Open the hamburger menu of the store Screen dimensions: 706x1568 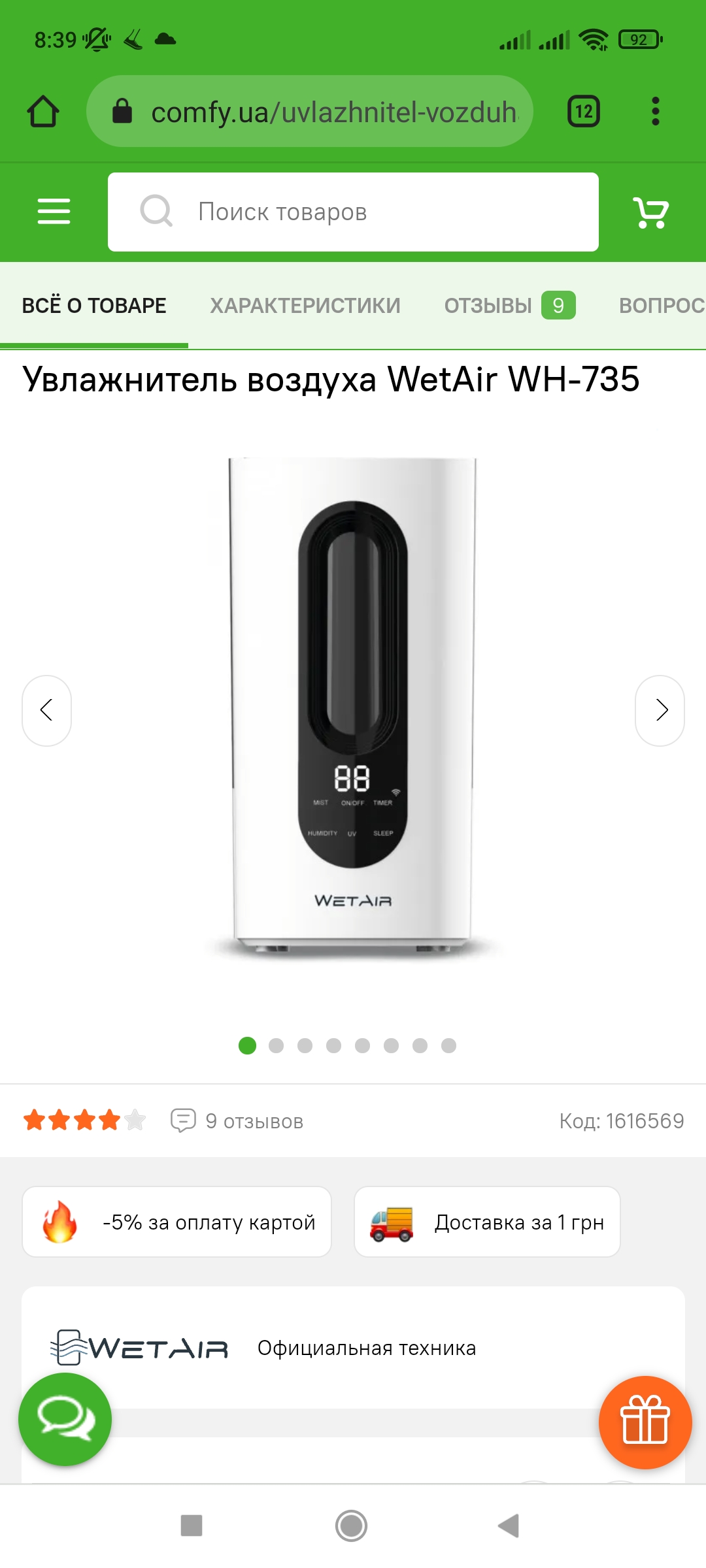(54, 211)
